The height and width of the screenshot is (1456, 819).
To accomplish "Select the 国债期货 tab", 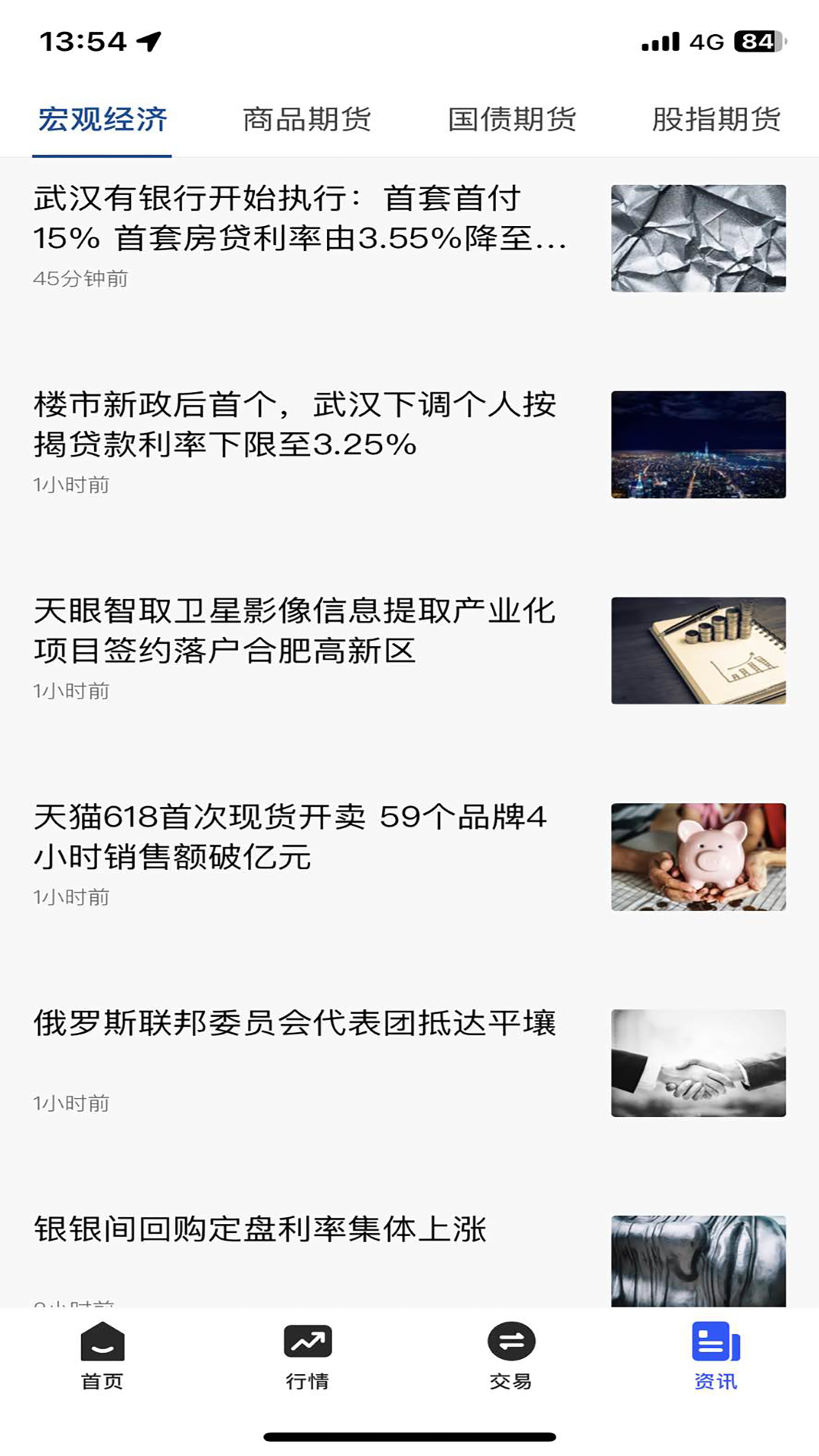I will (512, 120).
